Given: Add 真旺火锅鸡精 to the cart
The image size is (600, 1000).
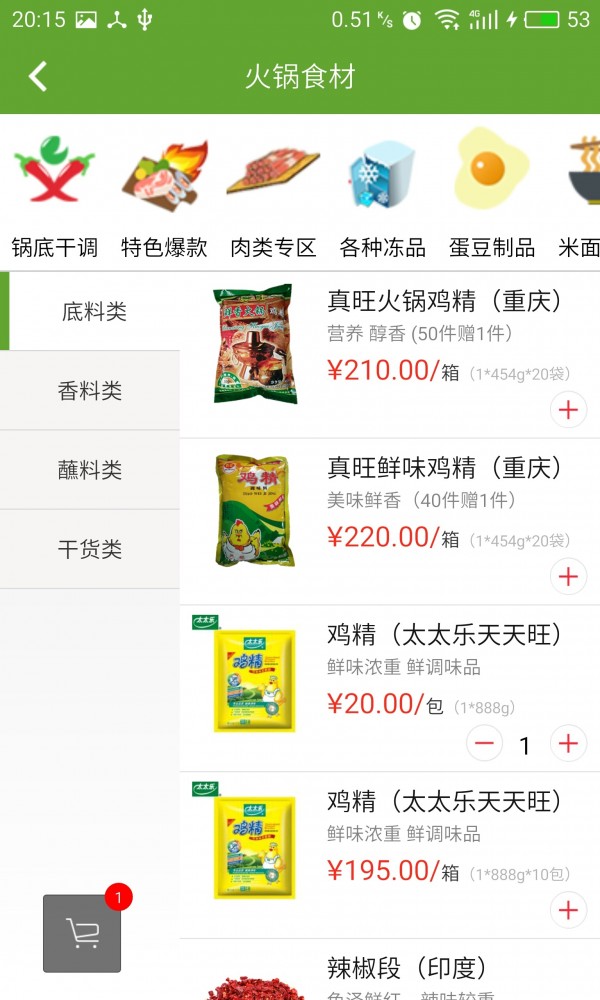Looking at the screenshot, I should coord(568,410).
